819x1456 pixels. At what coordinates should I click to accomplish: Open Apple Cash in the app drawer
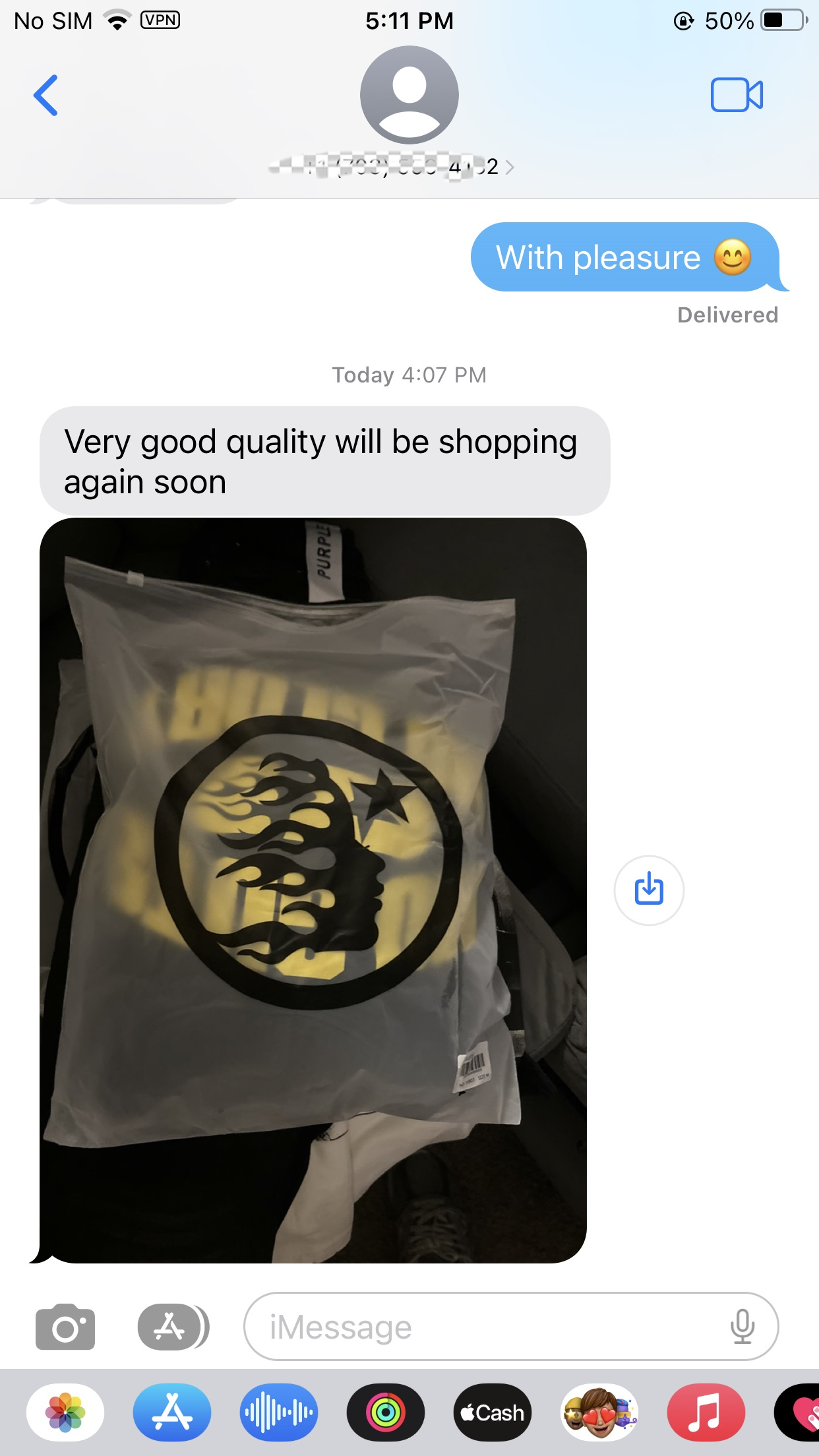point(493,1412)
